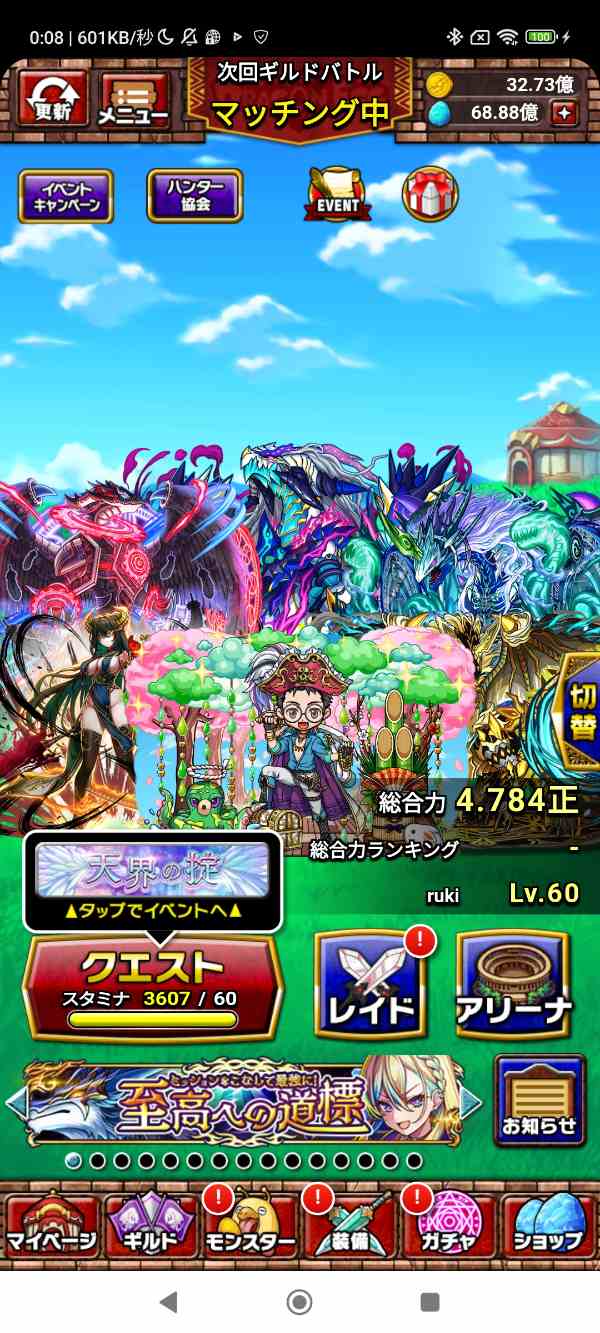Open ハンター協会
Viewport: 600px width, 1333px height.
click(195, 195)
